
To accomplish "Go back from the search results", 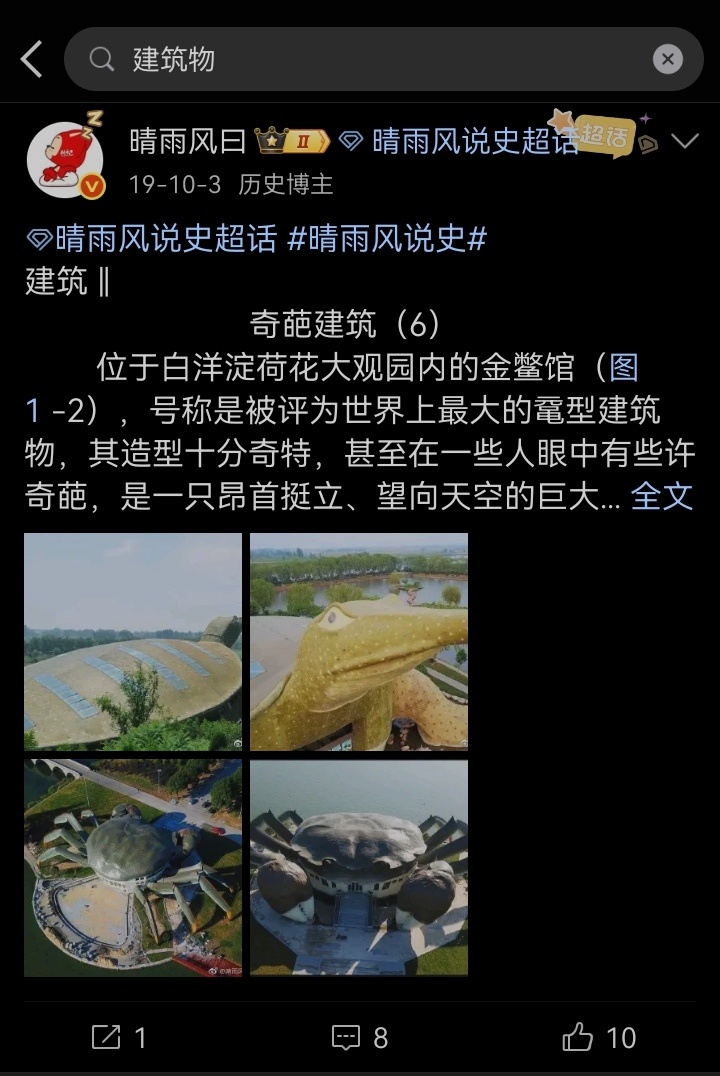I will click(32, 60).
